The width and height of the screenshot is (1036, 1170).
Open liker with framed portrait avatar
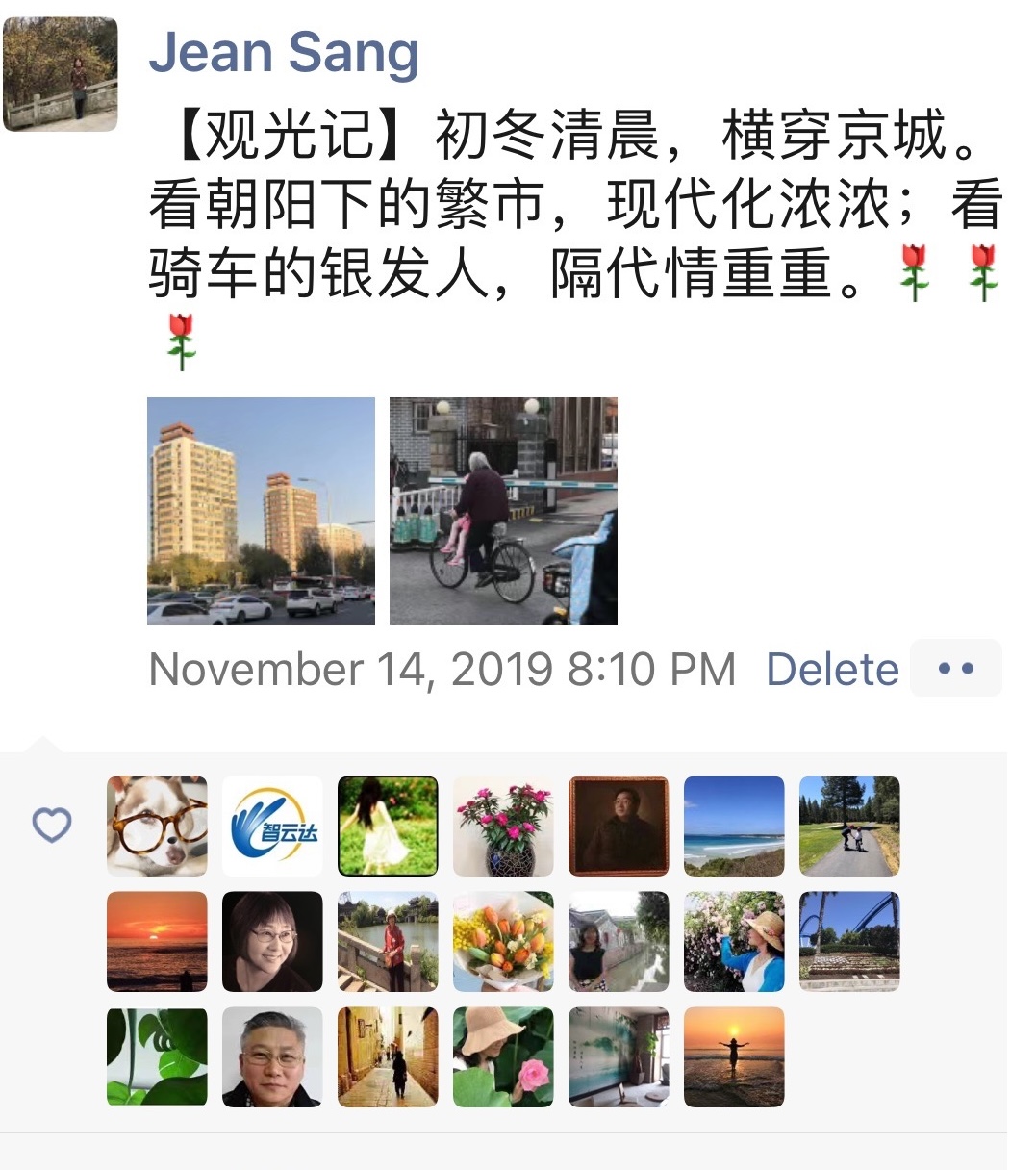click(619, 826)
